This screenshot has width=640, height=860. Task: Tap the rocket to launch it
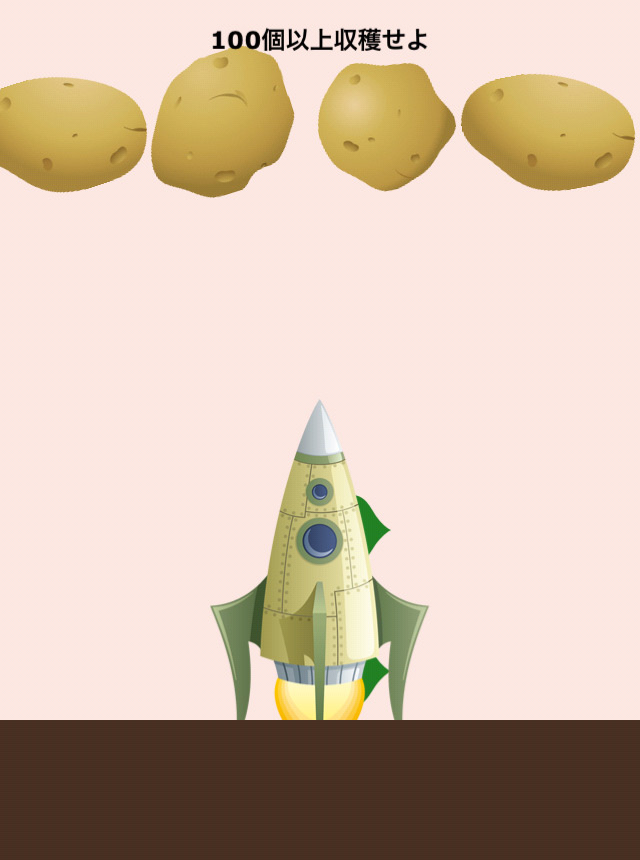[319, 560]
